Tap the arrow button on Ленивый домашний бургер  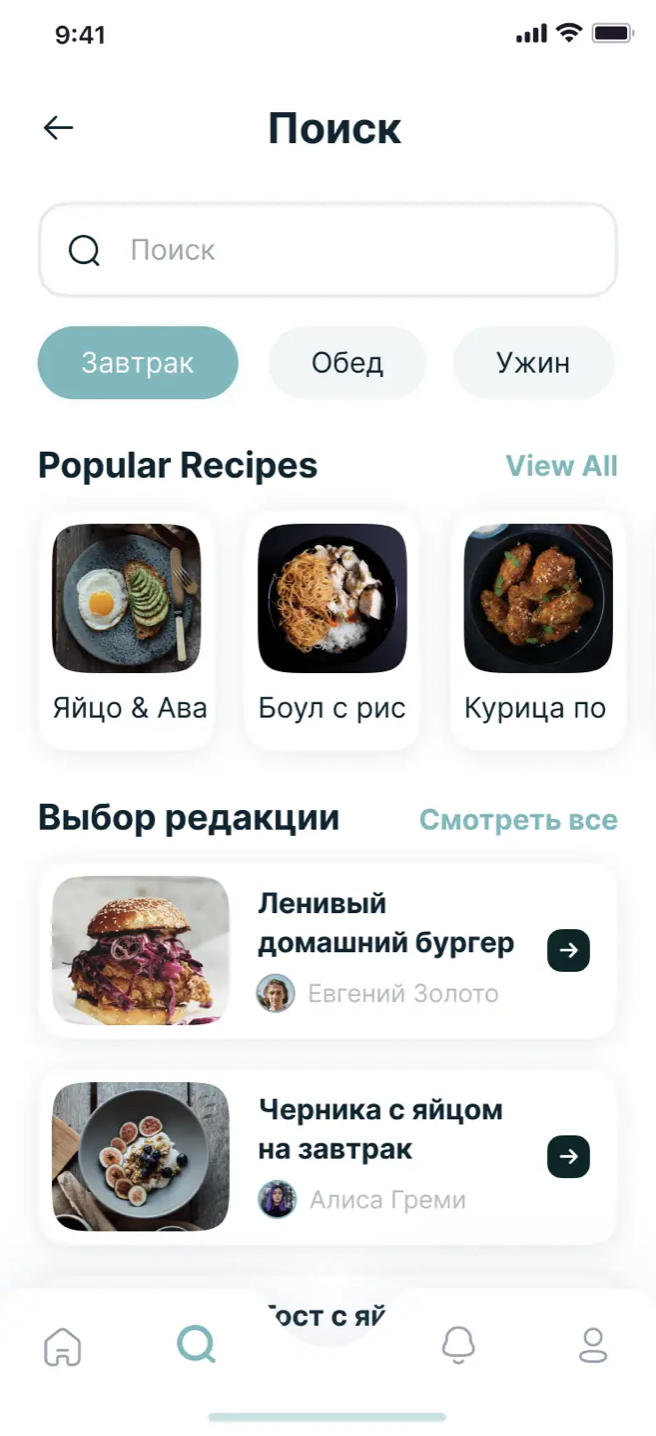tap(568, 951)
